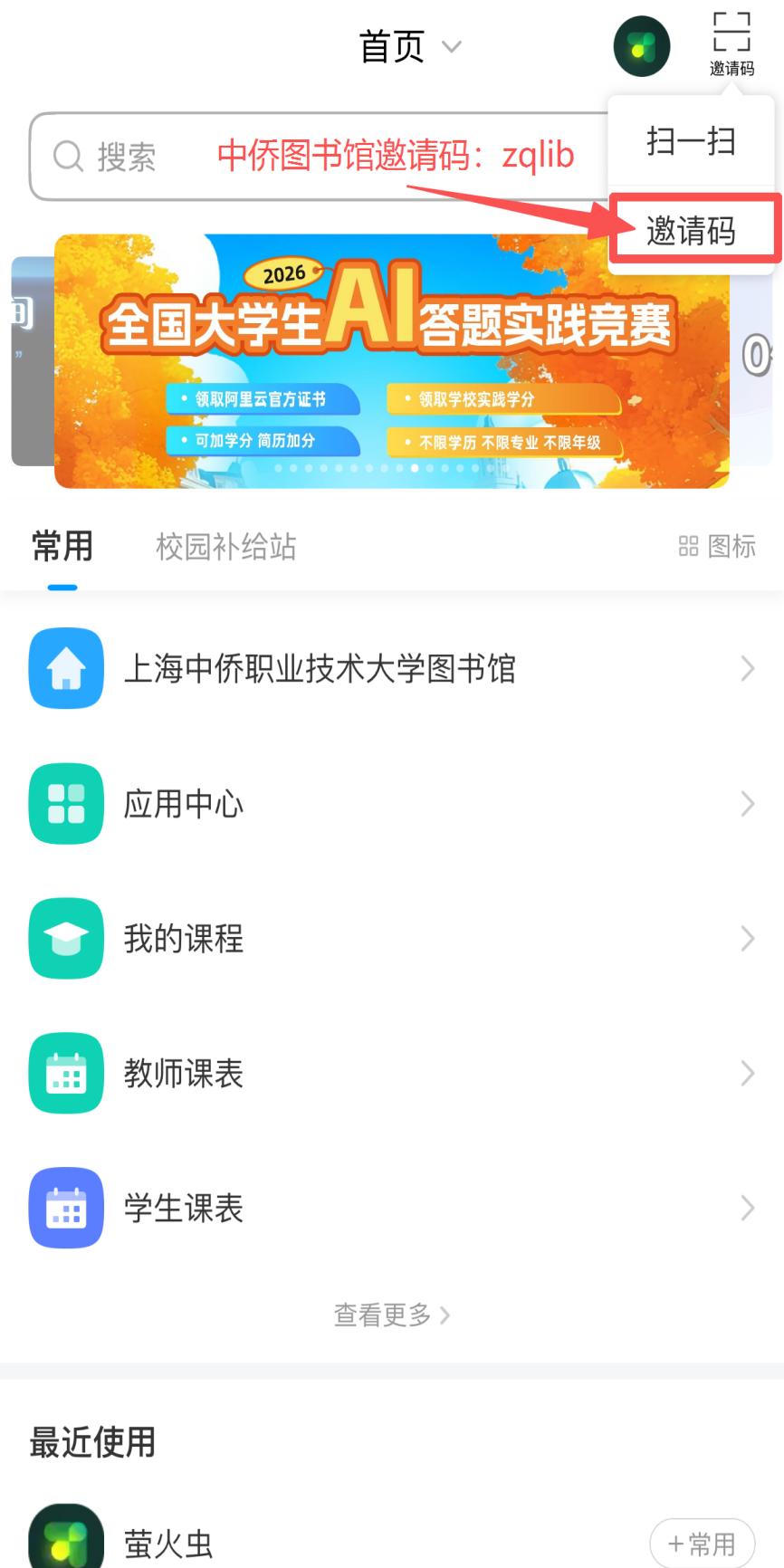The width and height of the screenshot is (784, 1568).
Task: Tap the 邀请码 scan icon in header
Action: point(731,43)
